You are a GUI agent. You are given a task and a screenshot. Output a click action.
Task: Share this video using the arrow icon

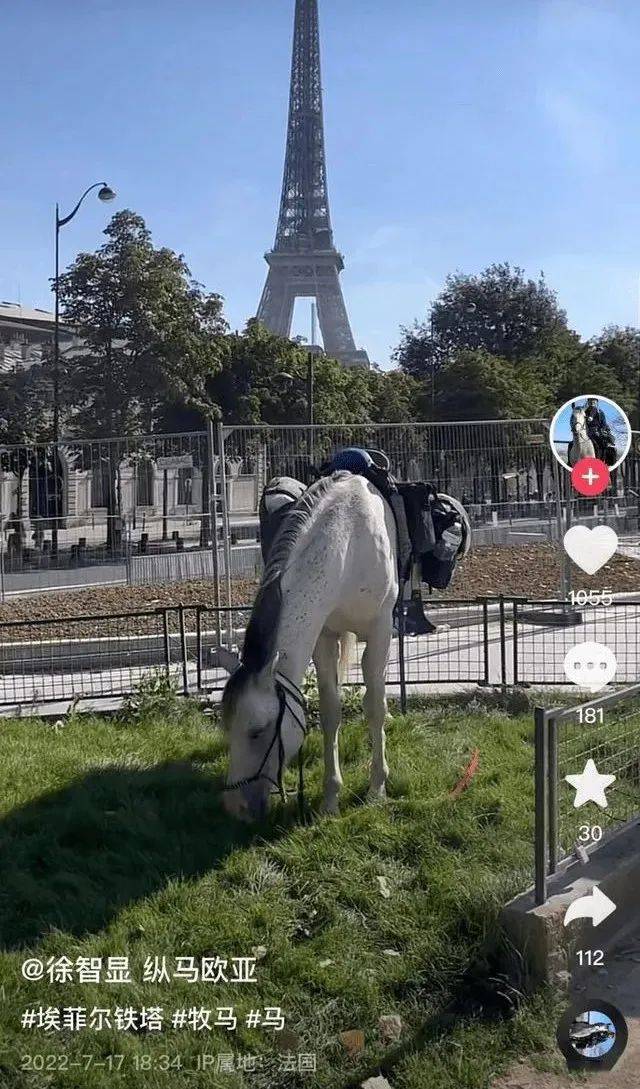590,907
